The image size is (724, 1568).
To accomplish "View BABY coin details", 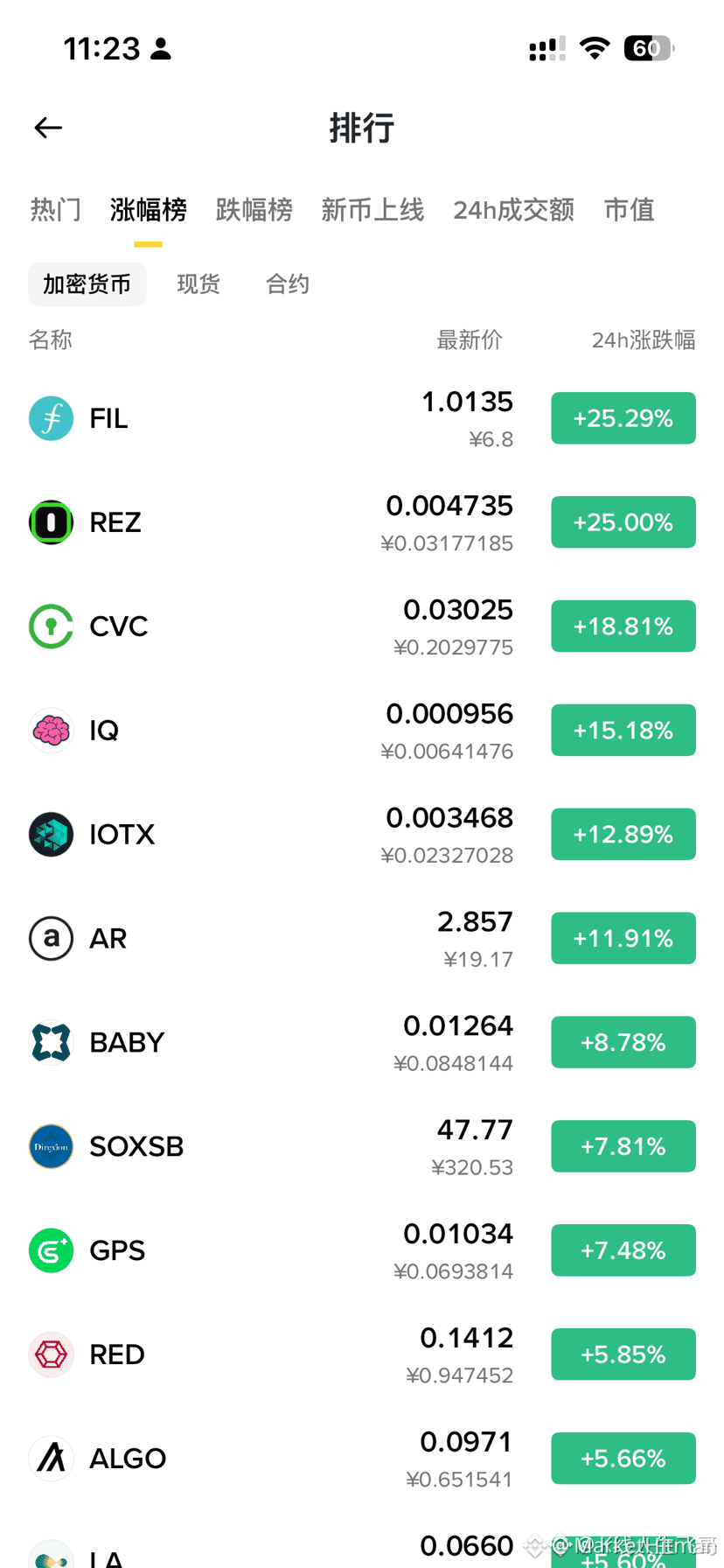I will (362, 1043).
